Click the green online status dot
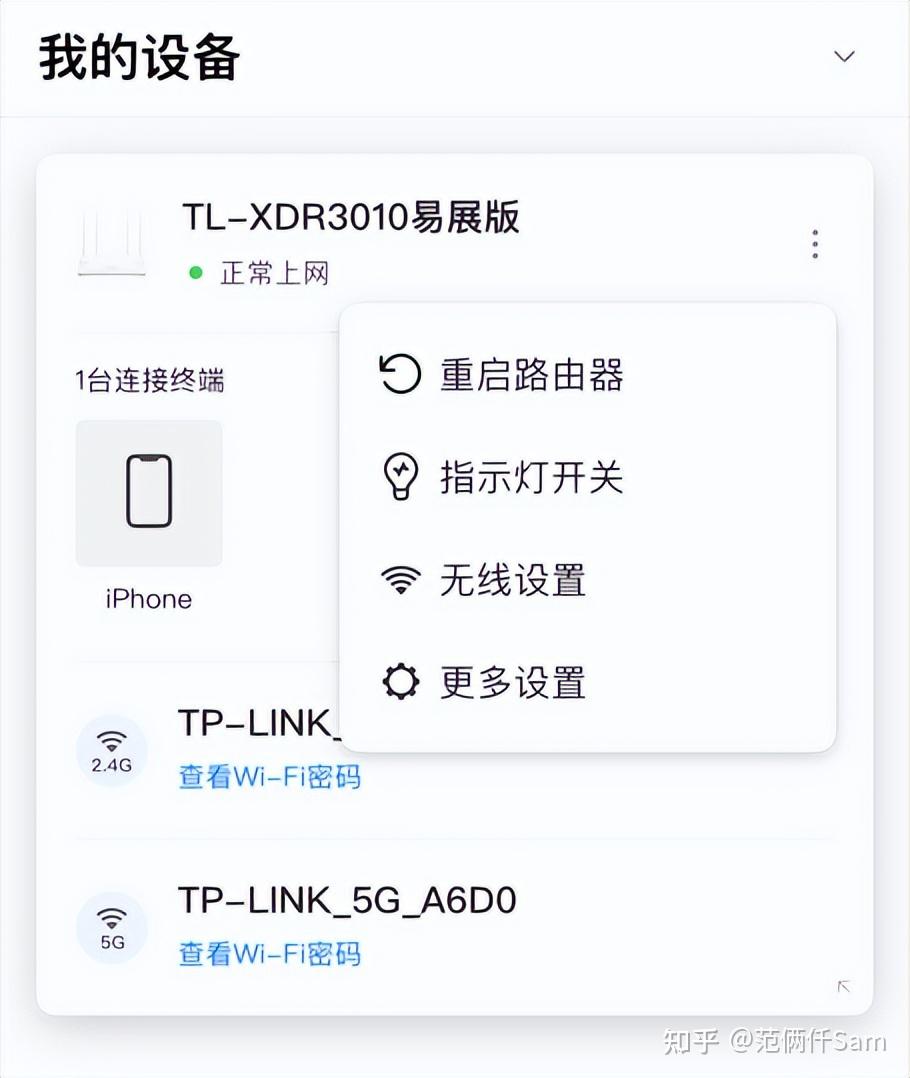 193,273
